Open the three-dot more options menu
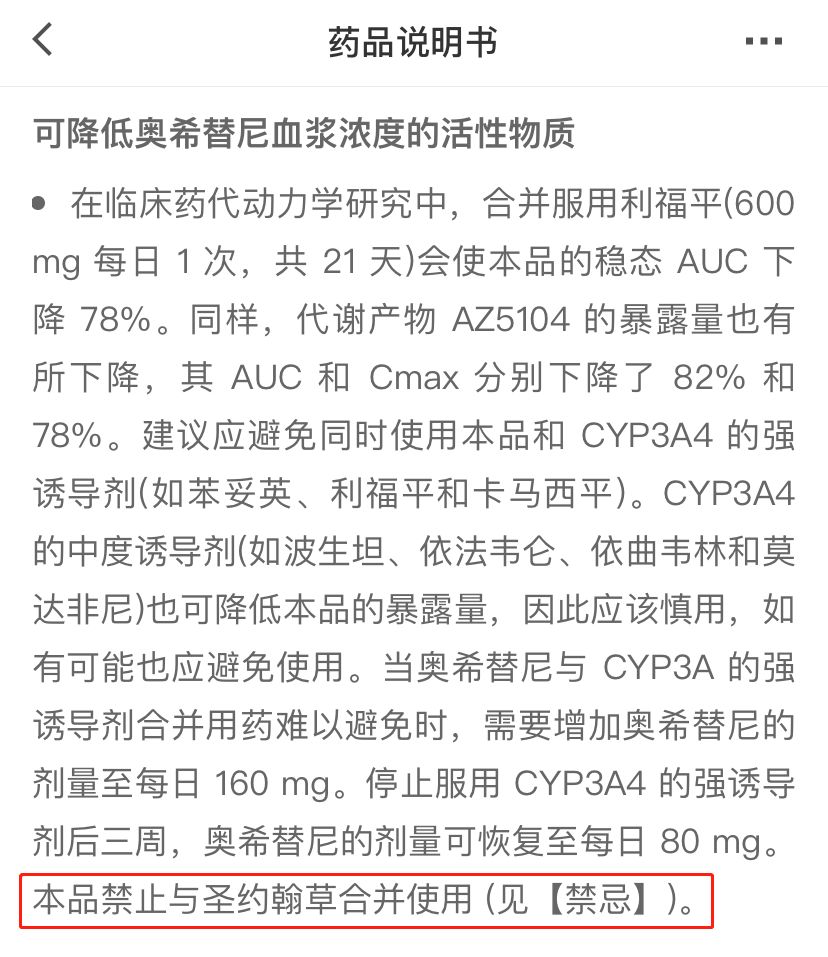Viewport: 828px width, 957px height. click(764, 42)
